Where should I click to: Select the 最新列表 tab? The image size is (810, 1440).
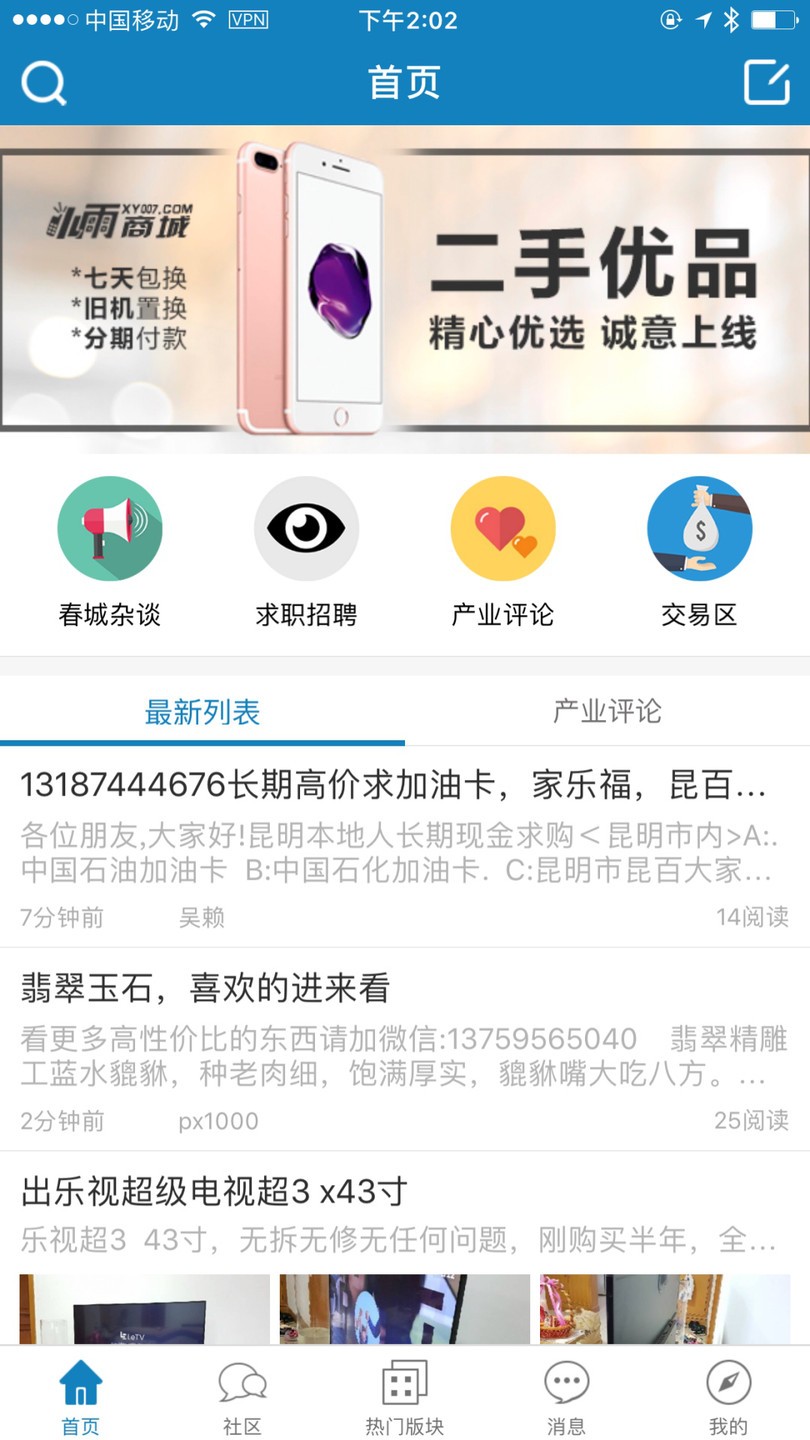click(x=203, y=711)
